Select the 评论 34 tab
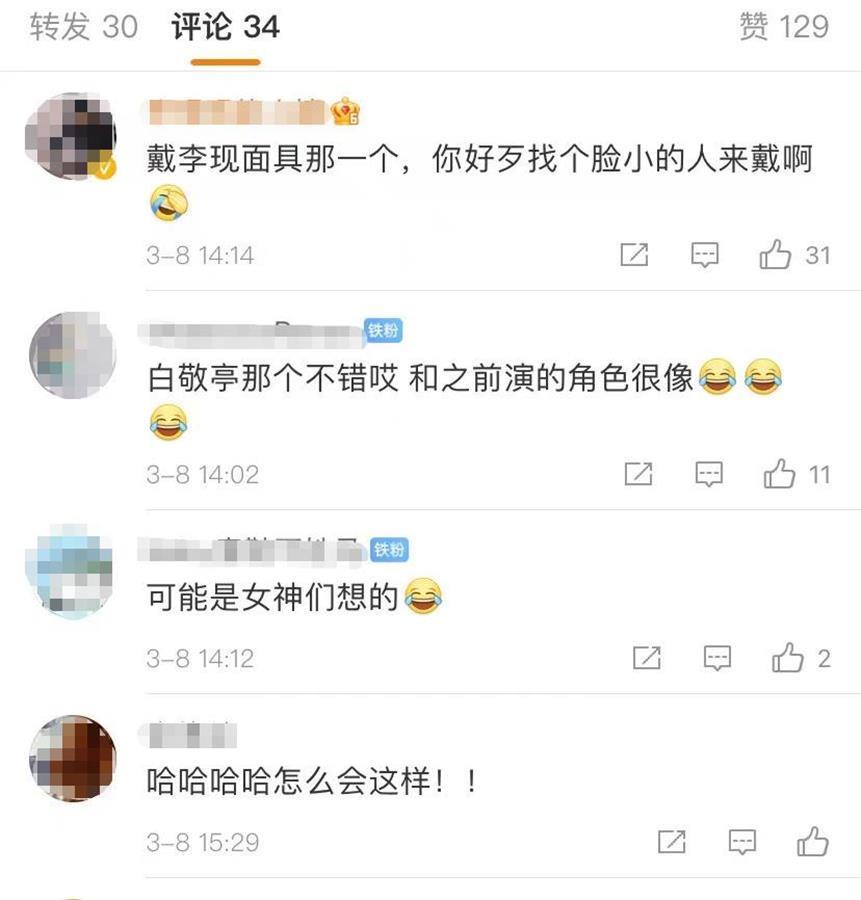The width and height of the screenshot is (861, 900). 225,27
